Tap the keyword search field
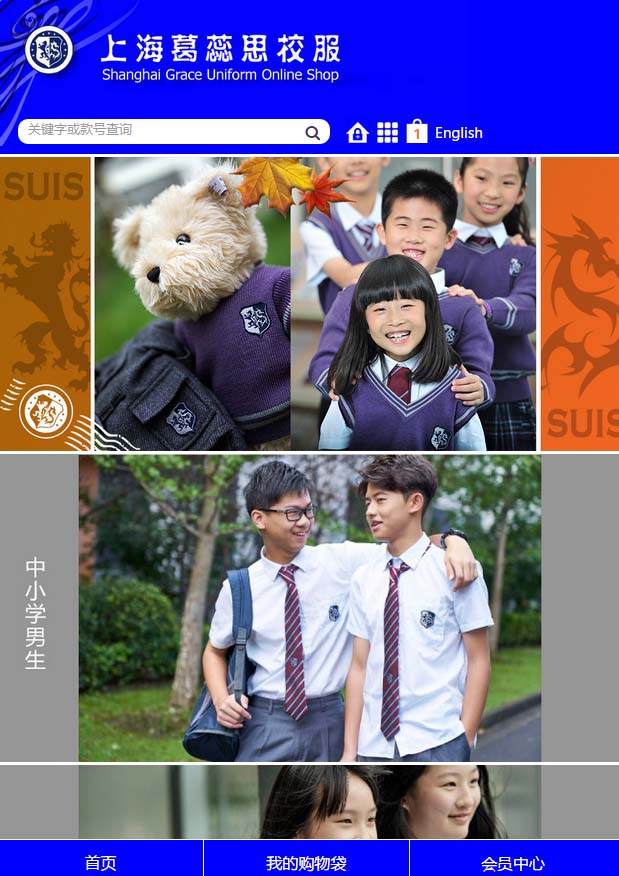 pos(160,131)
